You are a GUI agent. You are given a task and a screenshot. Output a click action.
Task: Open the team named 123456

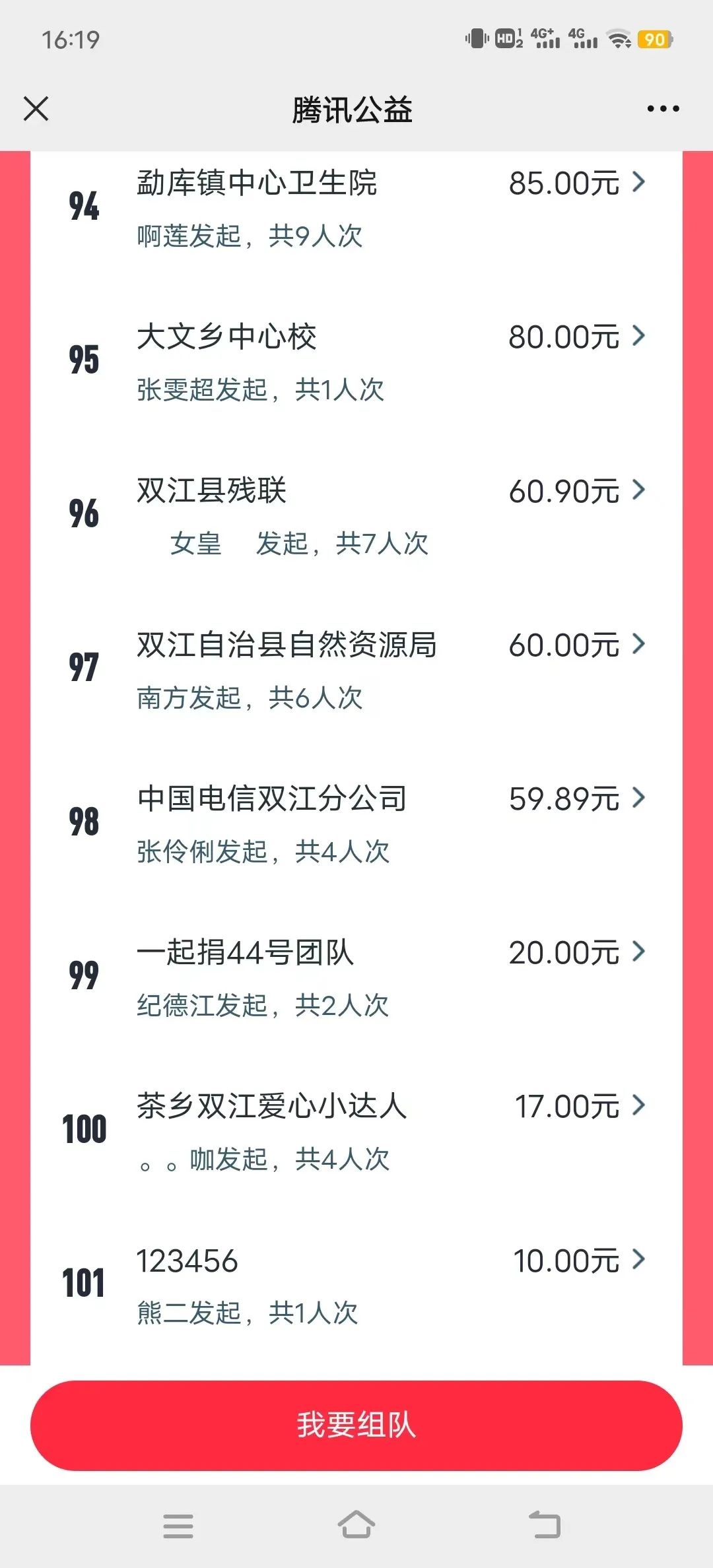[x=356, y=1284]
